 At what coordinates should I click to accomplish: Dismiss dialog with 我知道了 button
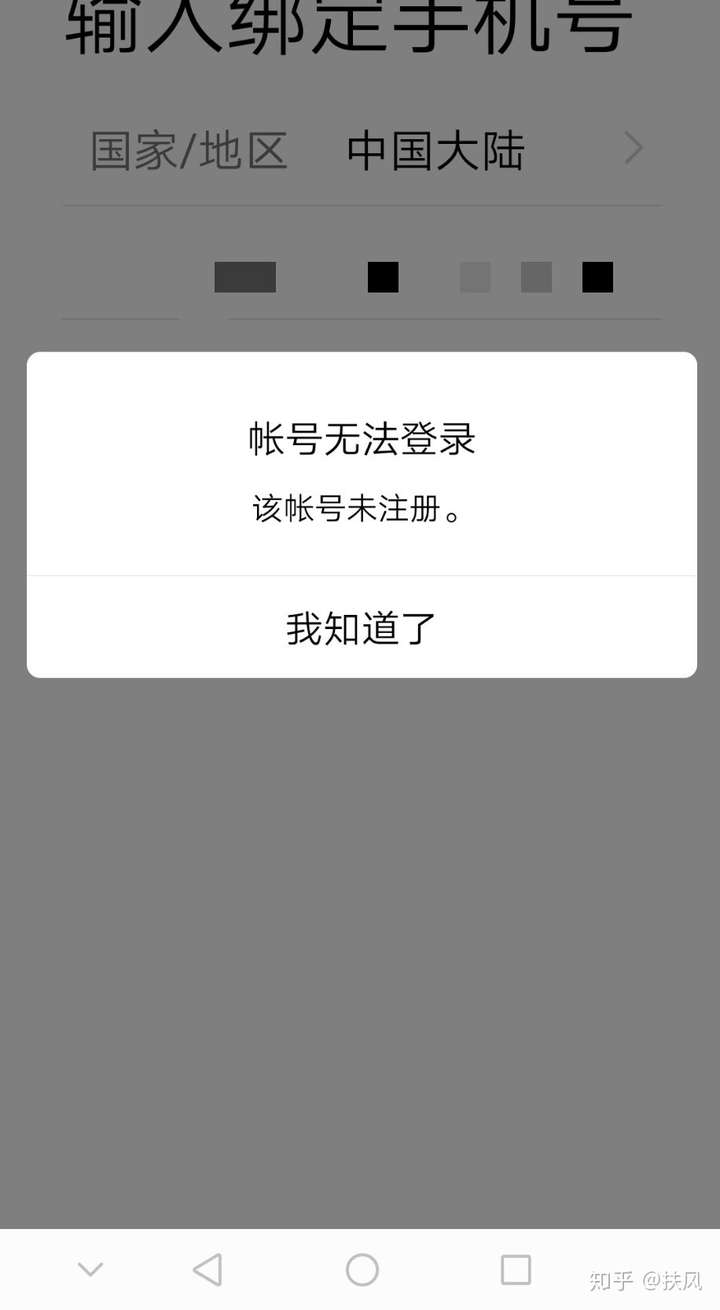pos(361,628)
